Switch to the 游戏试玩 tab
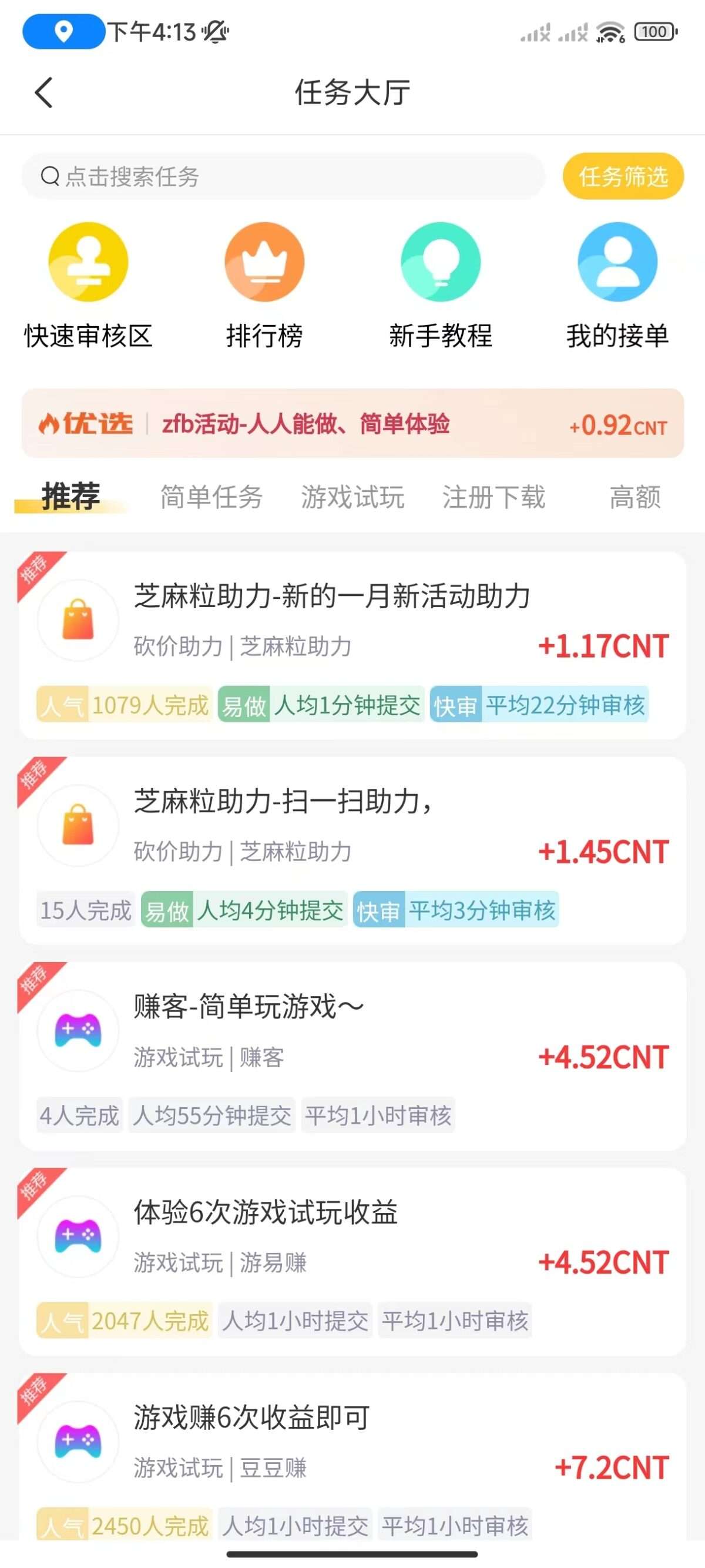The image size is (705, 1568). click(x=353, y=497)
